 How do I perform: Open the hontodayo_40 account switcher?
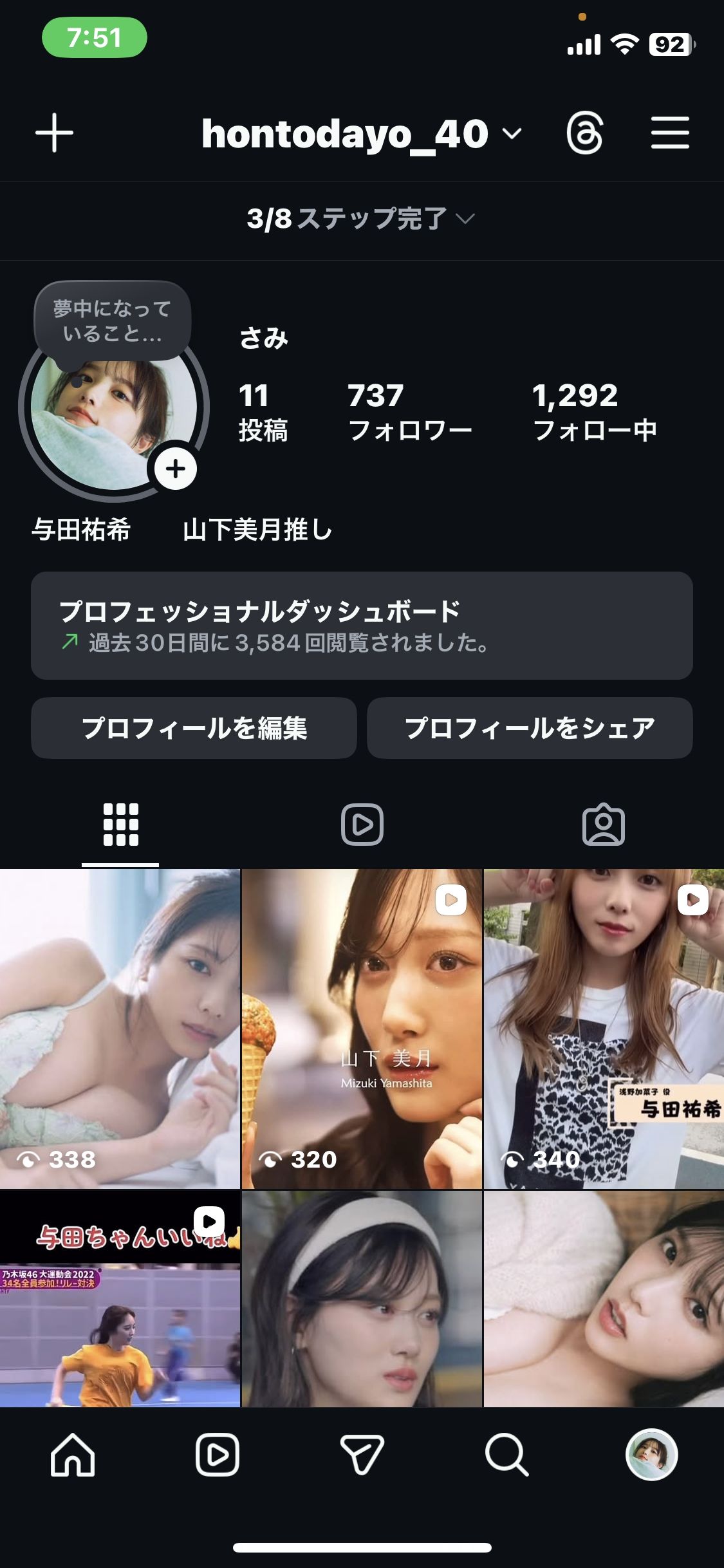(361, 134)
